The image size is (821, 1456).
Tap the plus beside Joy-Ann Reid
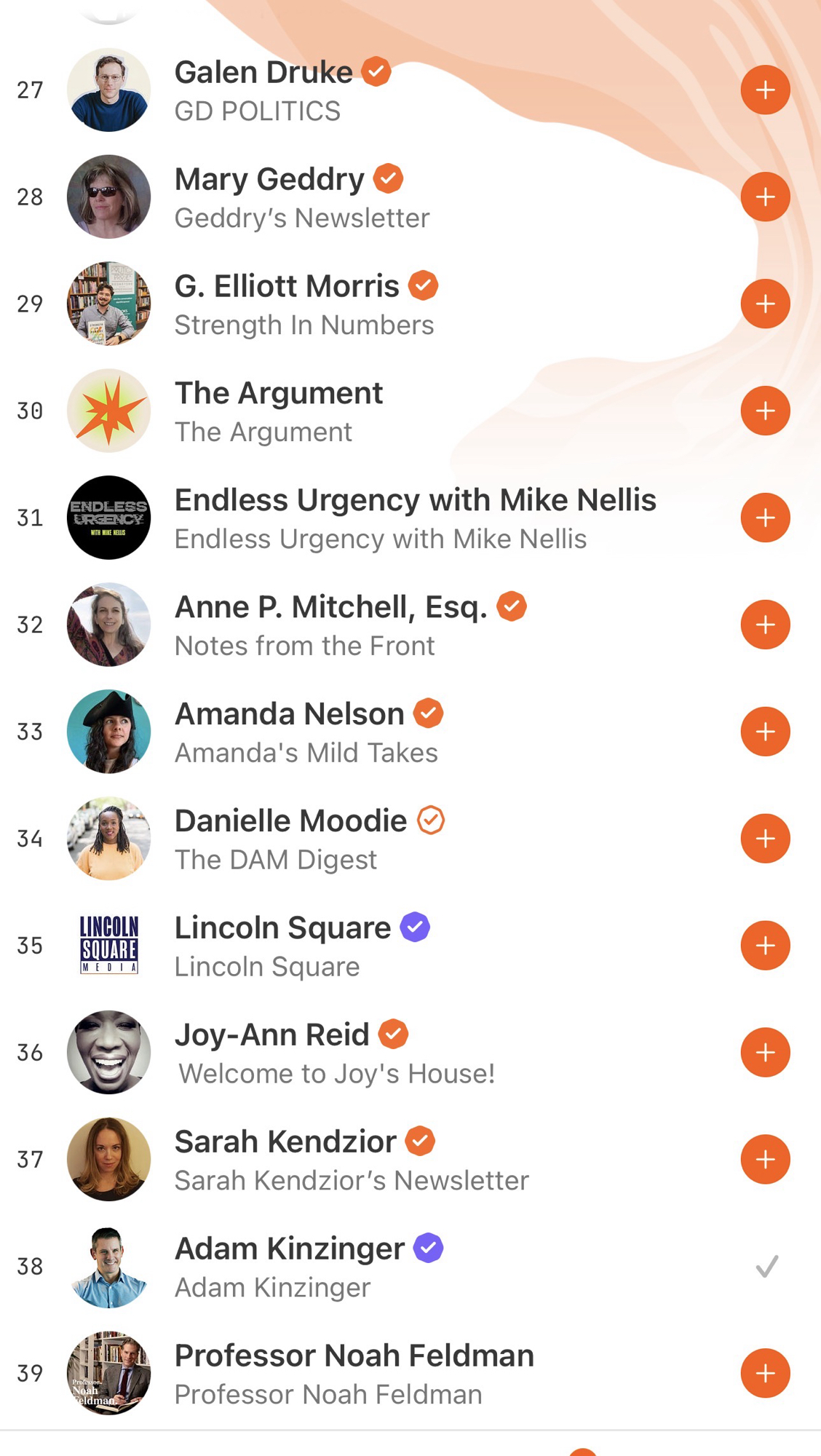coord(765,1053)
